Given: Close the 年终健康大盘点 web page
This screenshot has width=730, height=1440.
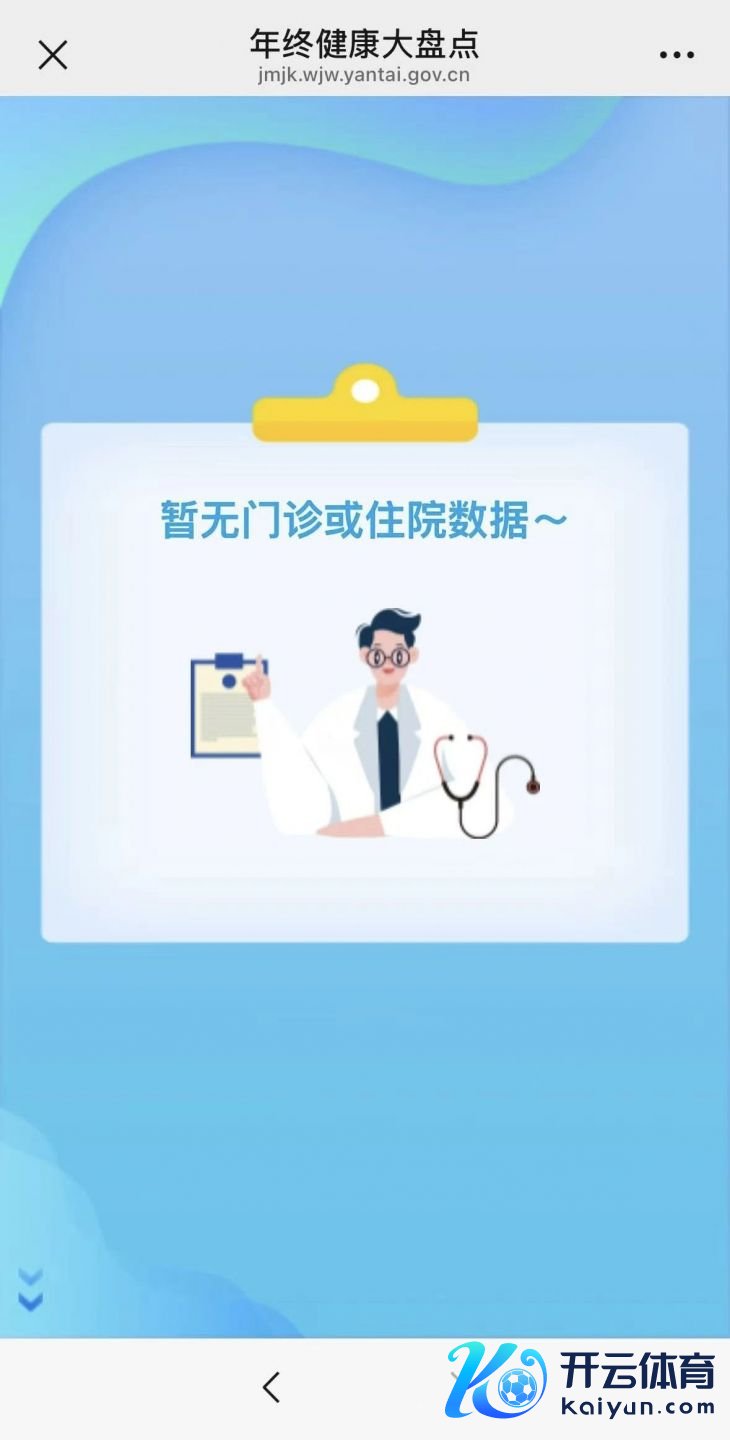Looking at the screenshot, I should [52, 55].
